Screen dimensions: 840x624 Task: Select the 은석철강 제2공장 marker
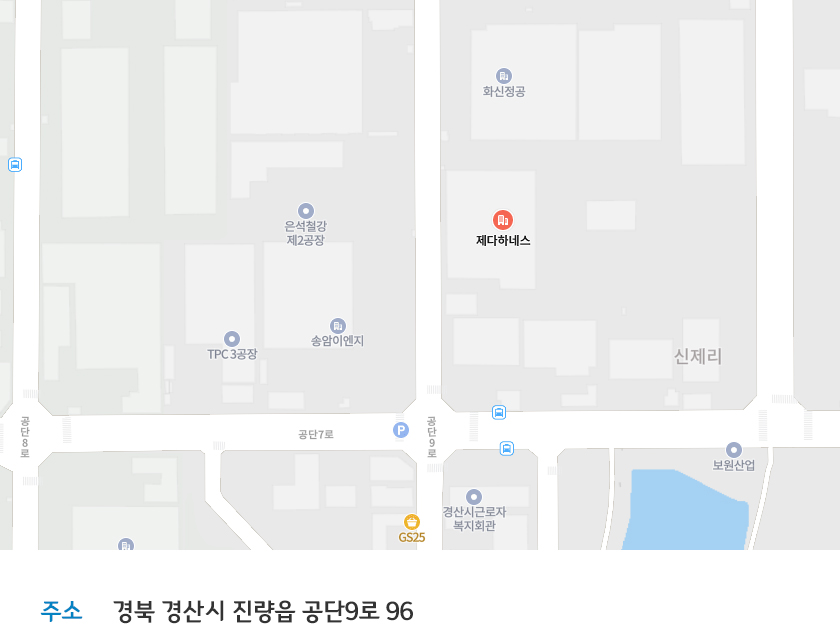point(306,210)
